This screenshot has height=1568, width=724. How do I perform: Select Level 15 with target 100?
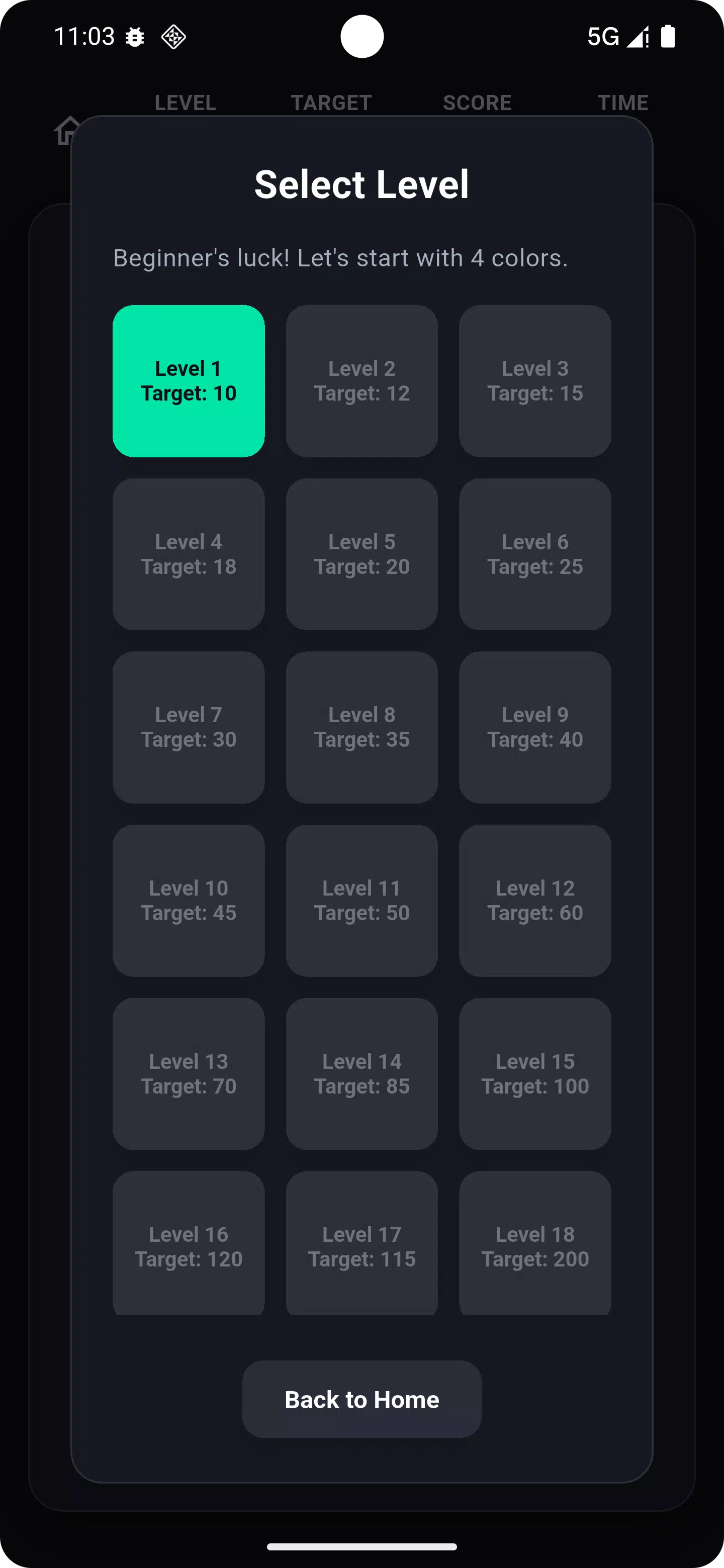[x=535, y=1073]
